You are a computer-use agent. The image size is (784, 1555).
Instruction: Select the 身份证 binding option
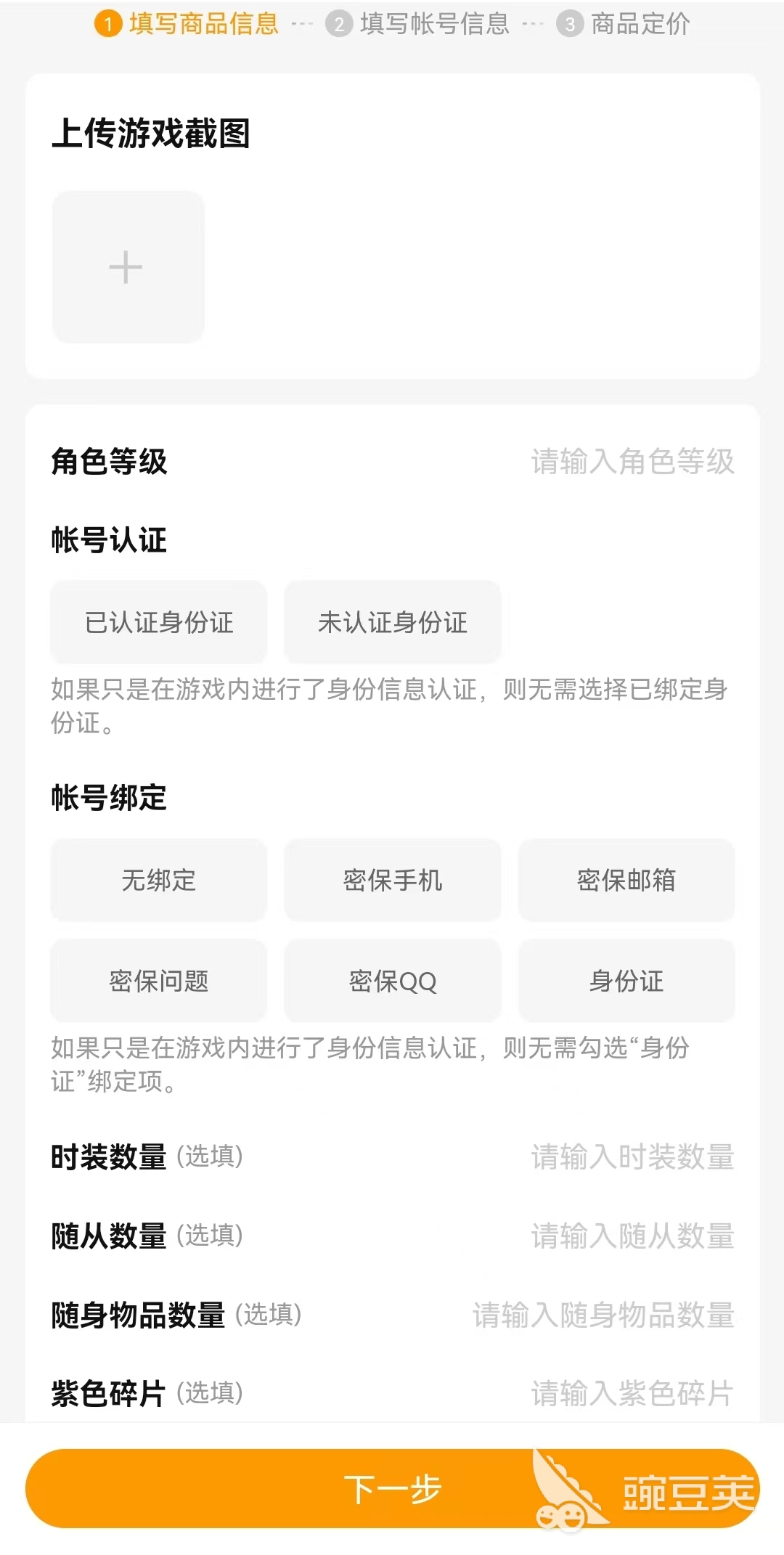[626, 981]
